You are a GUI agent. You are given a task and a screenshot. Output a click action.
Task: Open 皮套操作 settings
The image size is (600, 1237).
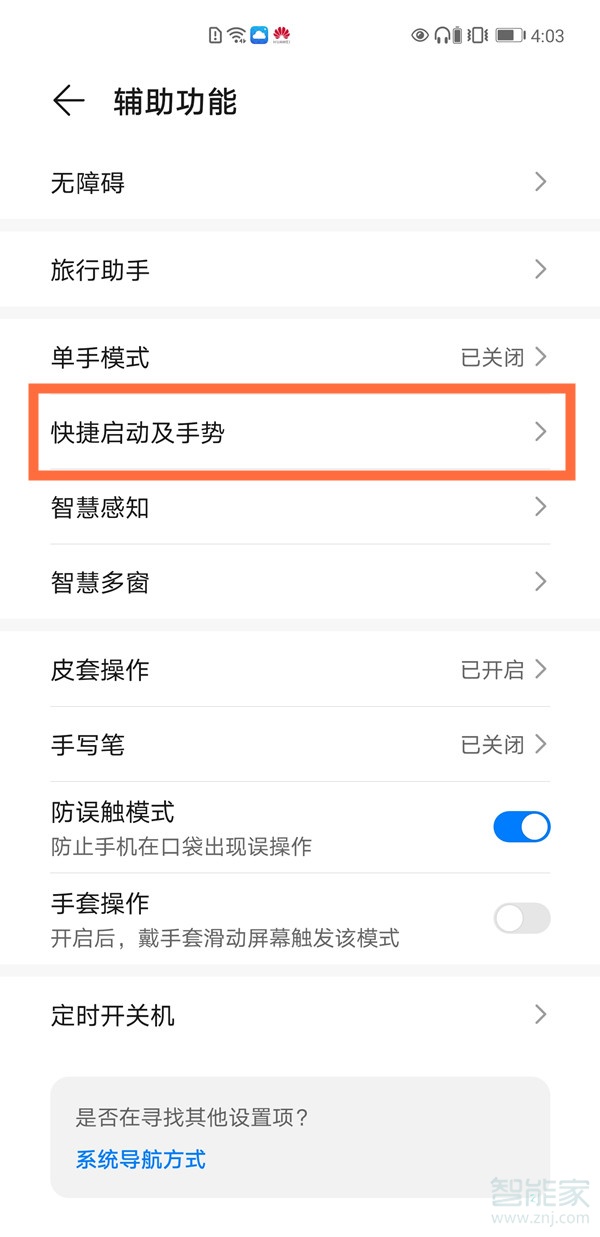click(x=300, y=670)
